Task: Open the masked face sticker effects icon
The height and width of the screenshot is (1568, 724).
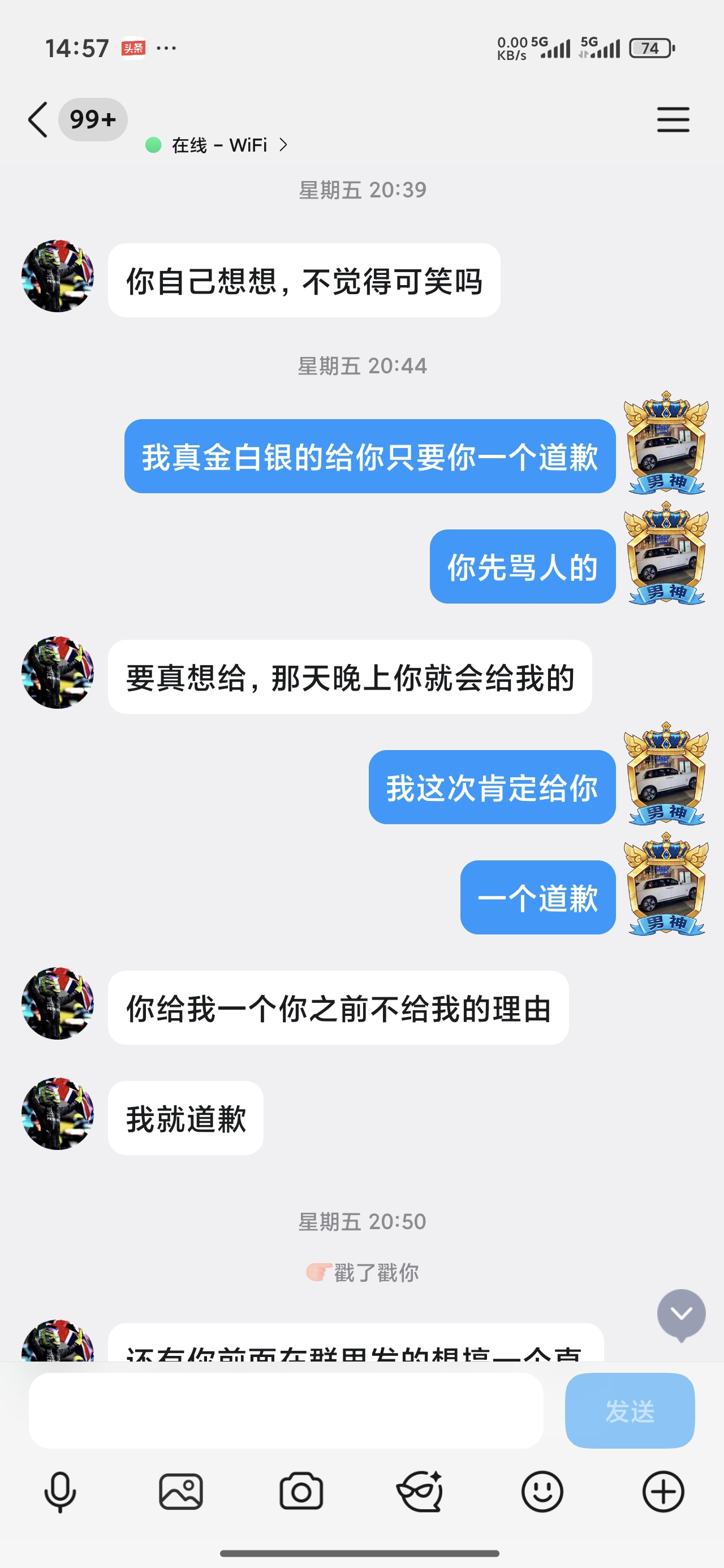Action: click(420, 1492)
